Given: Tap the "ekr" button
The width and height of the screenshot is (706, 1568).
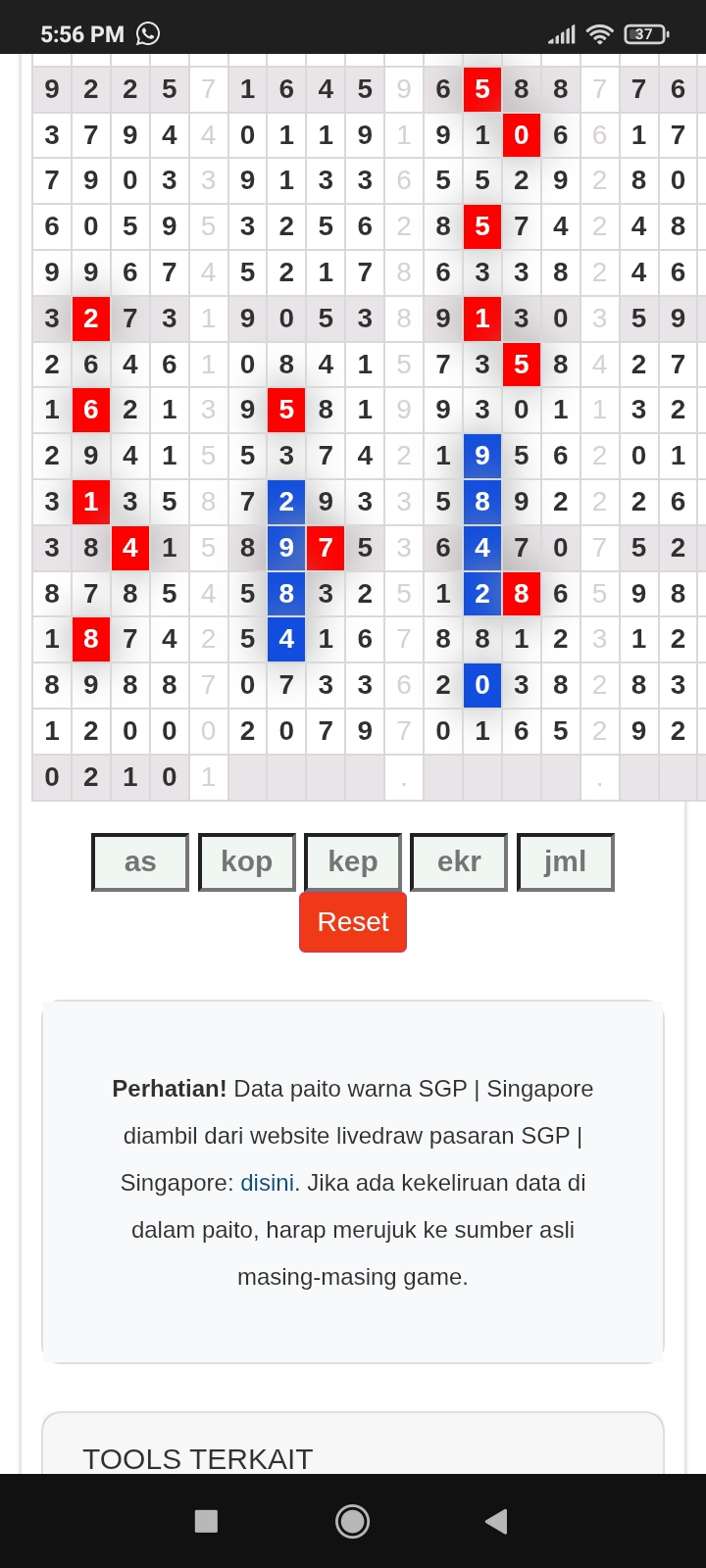Looking at the screenshot, I should click(x=459, y=861).
